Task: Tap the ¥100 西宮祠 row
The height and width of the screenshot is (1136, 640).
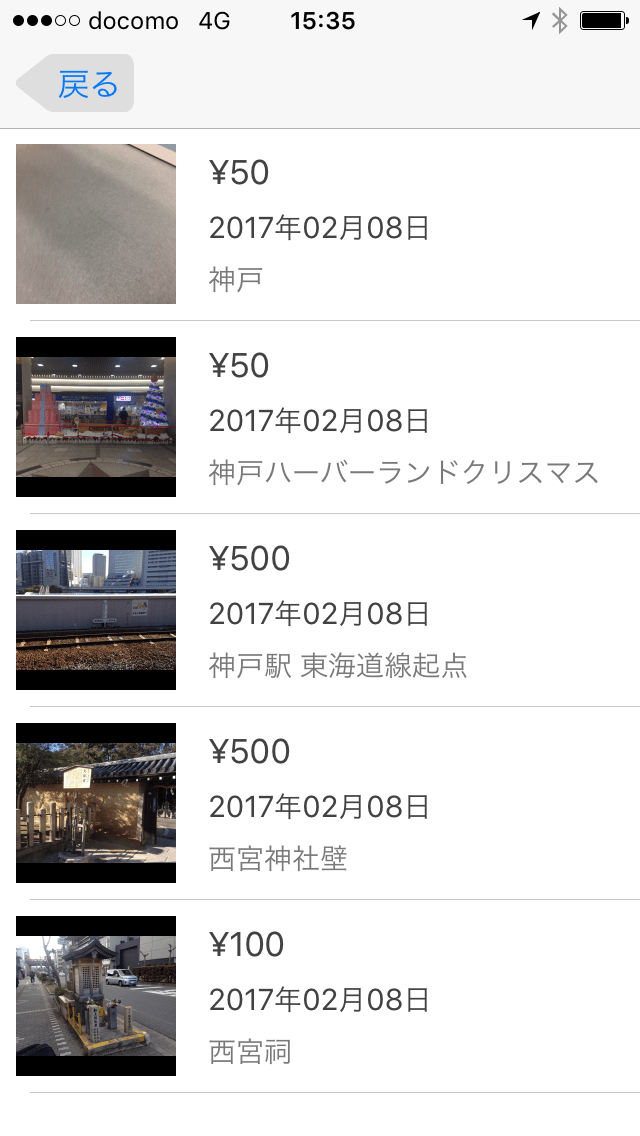Action: (320, 996)
